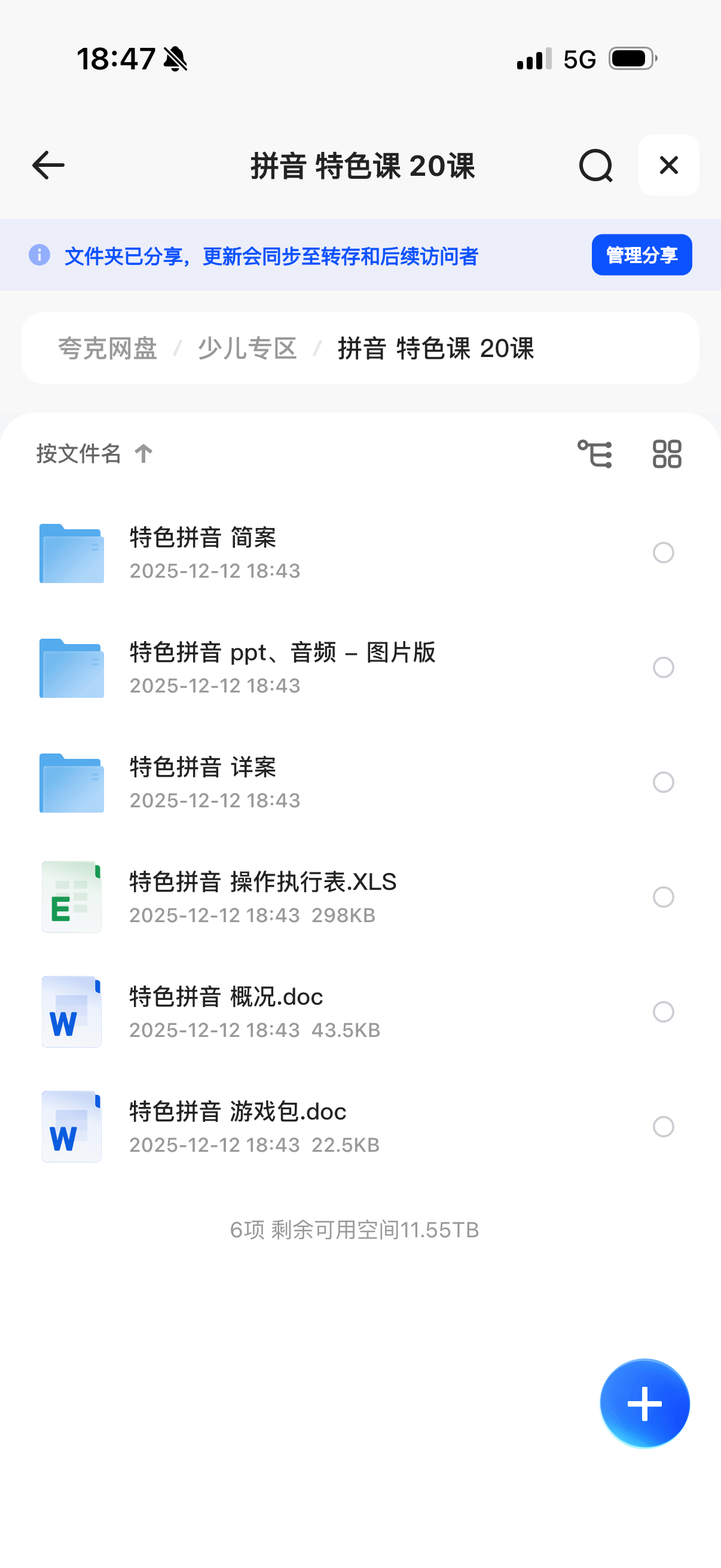The width and height of the screenshot is (721, 1568).
Task: Go back using the arrow icon
Action: [48, 165]
